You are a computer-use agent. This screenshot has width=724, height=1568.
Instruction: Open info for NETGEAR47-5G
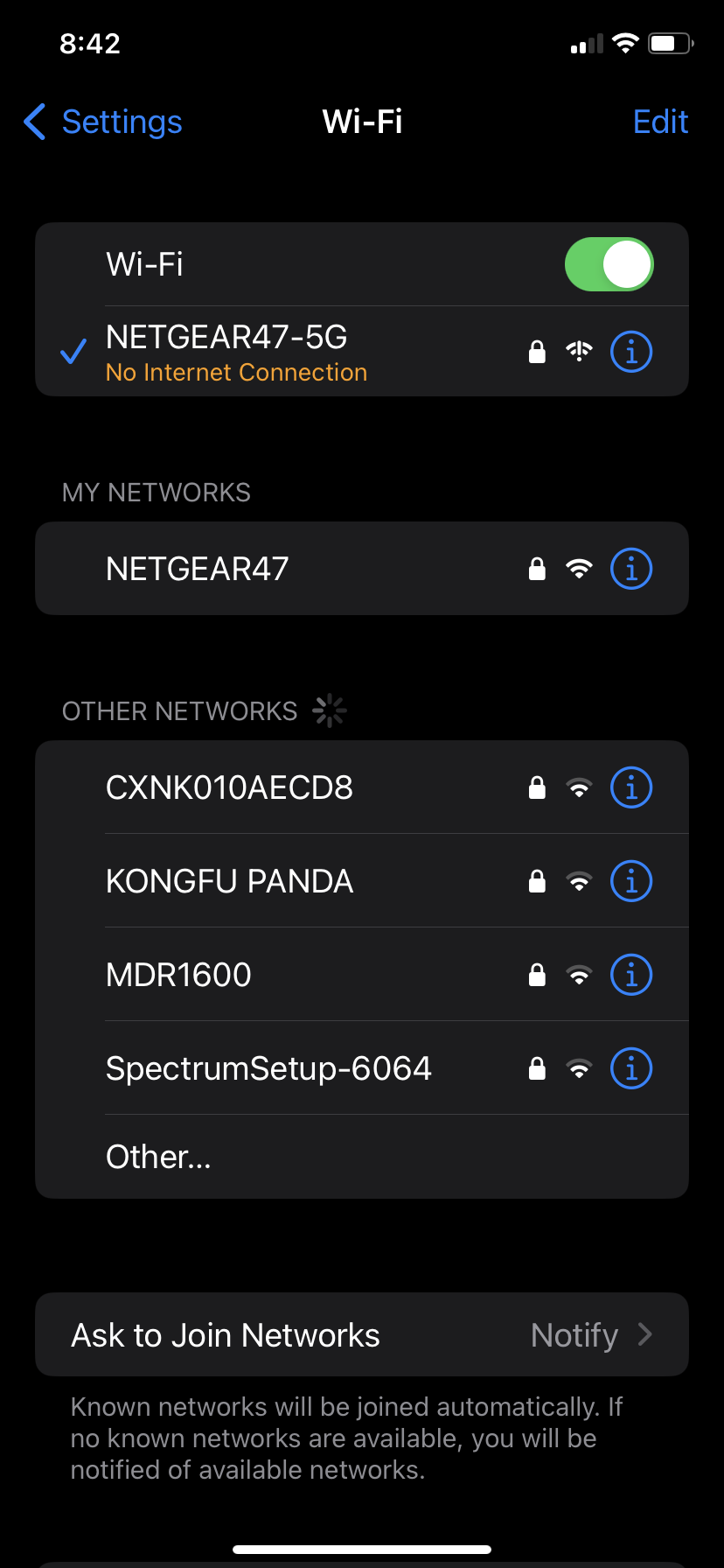pos(631,352)
